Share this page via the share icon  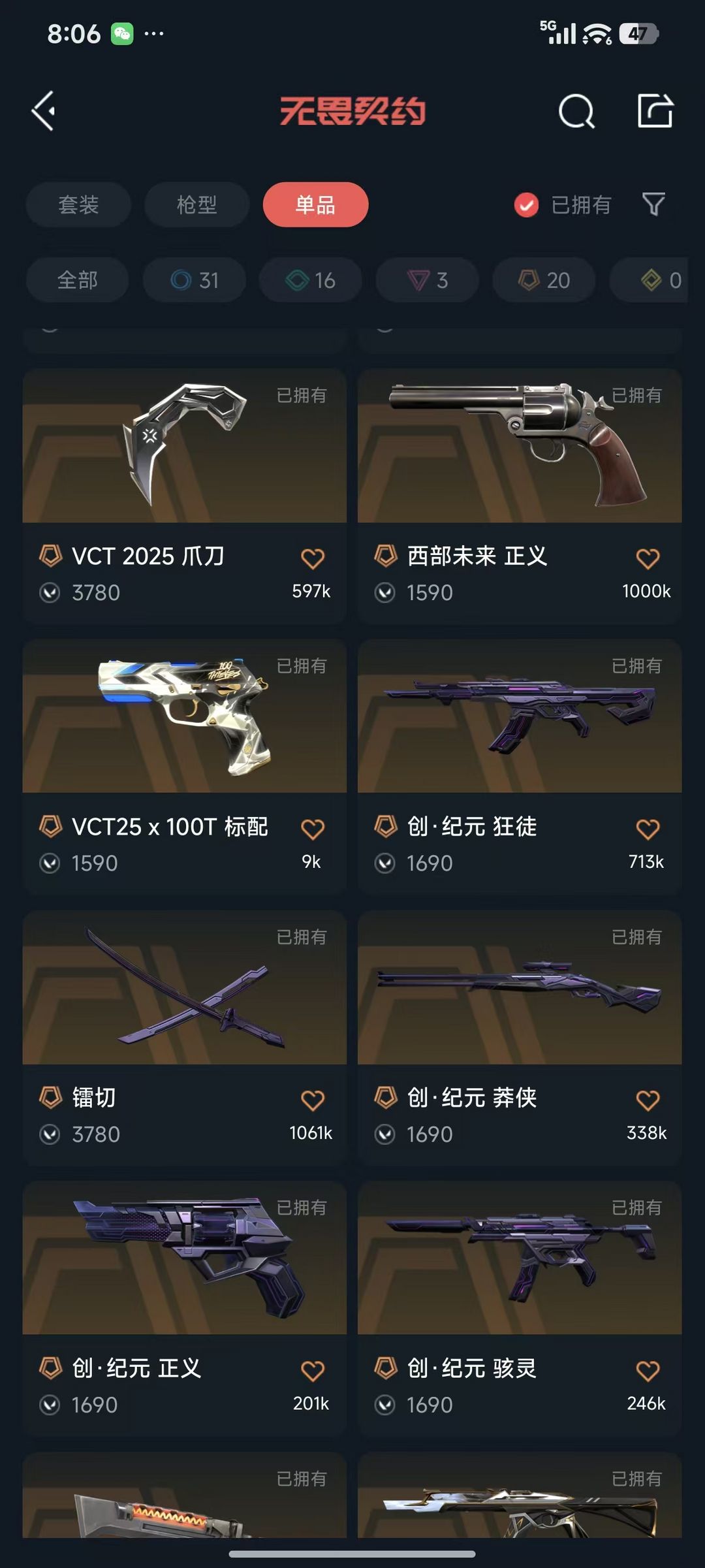pos(655,111)
